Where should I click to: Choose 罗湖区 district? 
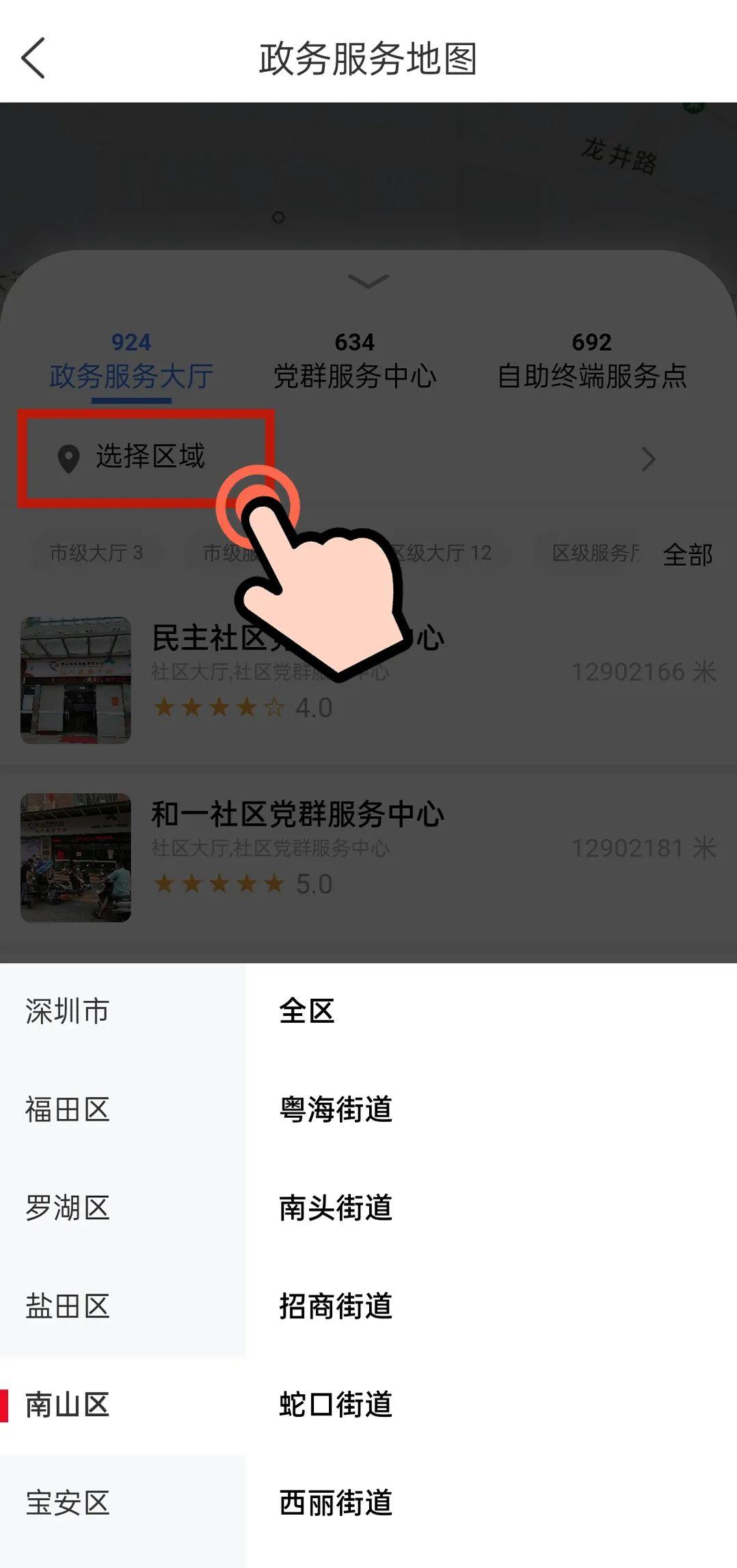click(x=67, y=1208)
